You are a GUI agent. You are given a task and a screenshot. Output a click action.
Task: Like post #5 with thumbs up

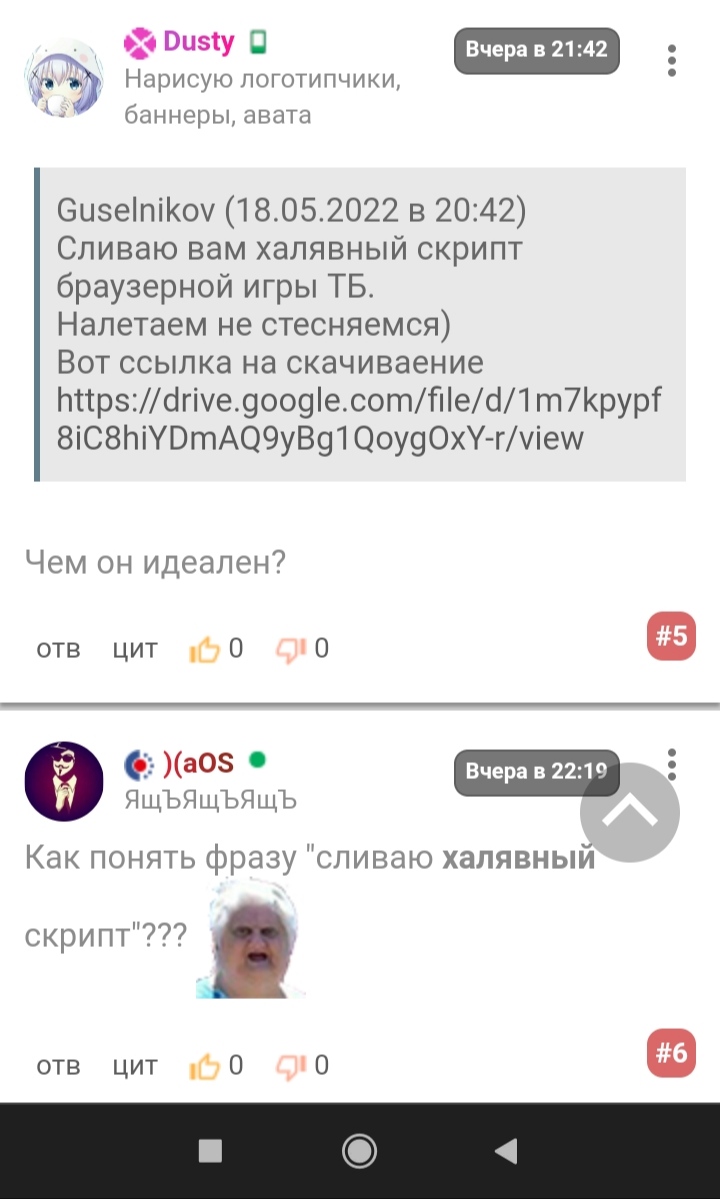pyautogui.click(x=204, y=650)
